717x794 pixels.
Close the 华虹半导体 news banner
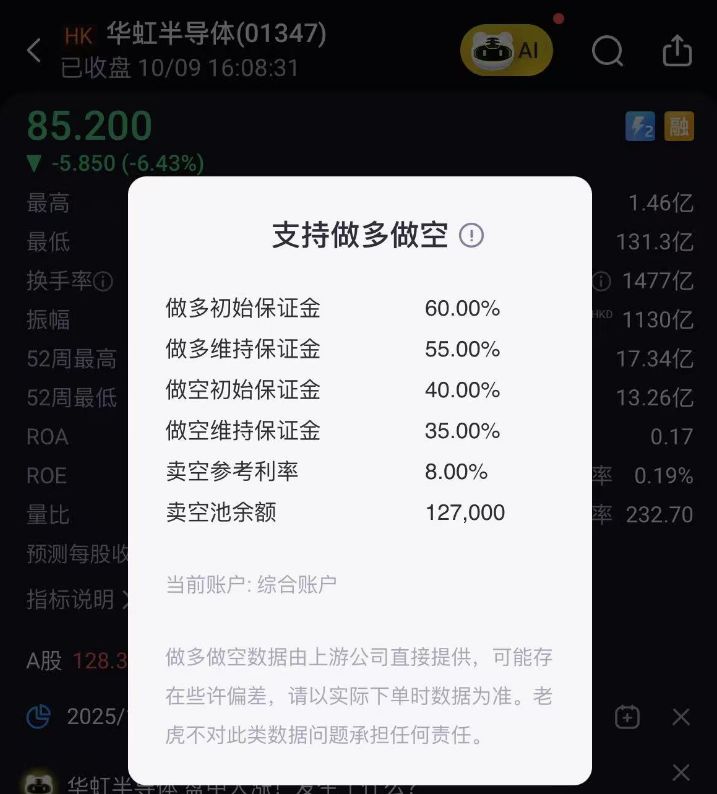(681, 772)
